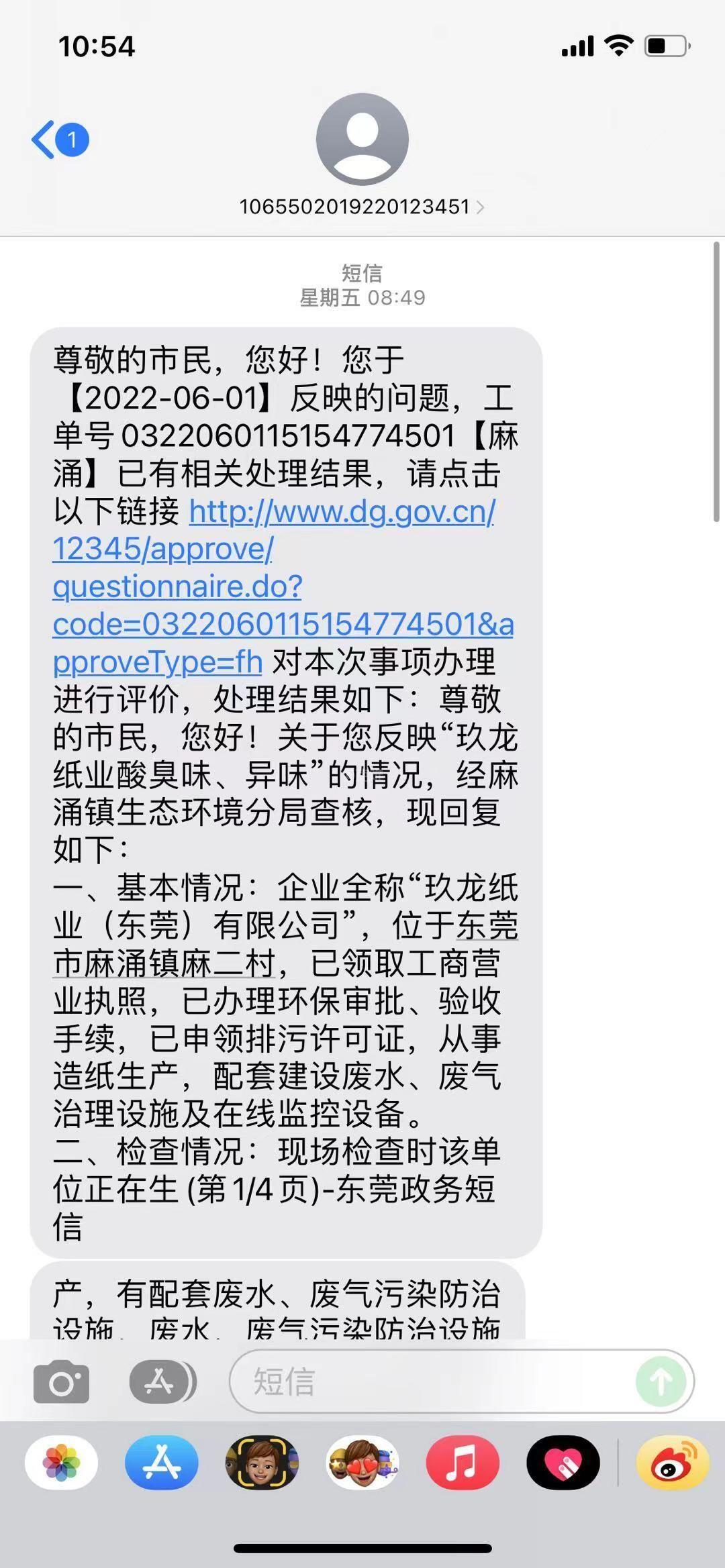Open Memoji Stickers in the app drawer

coord(362,1463)
